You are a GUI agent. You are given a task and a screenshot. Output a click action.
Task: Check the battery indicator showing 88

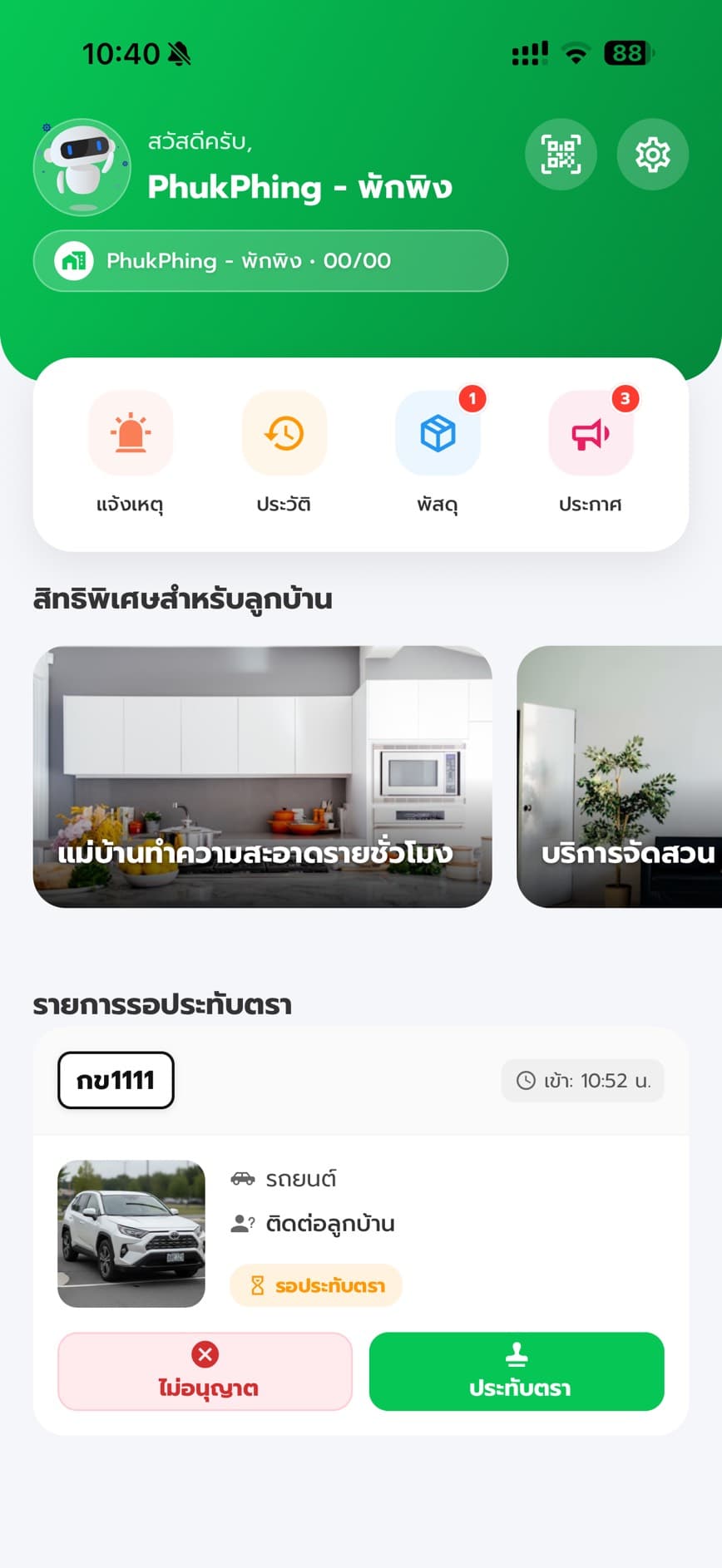point(626,53)
